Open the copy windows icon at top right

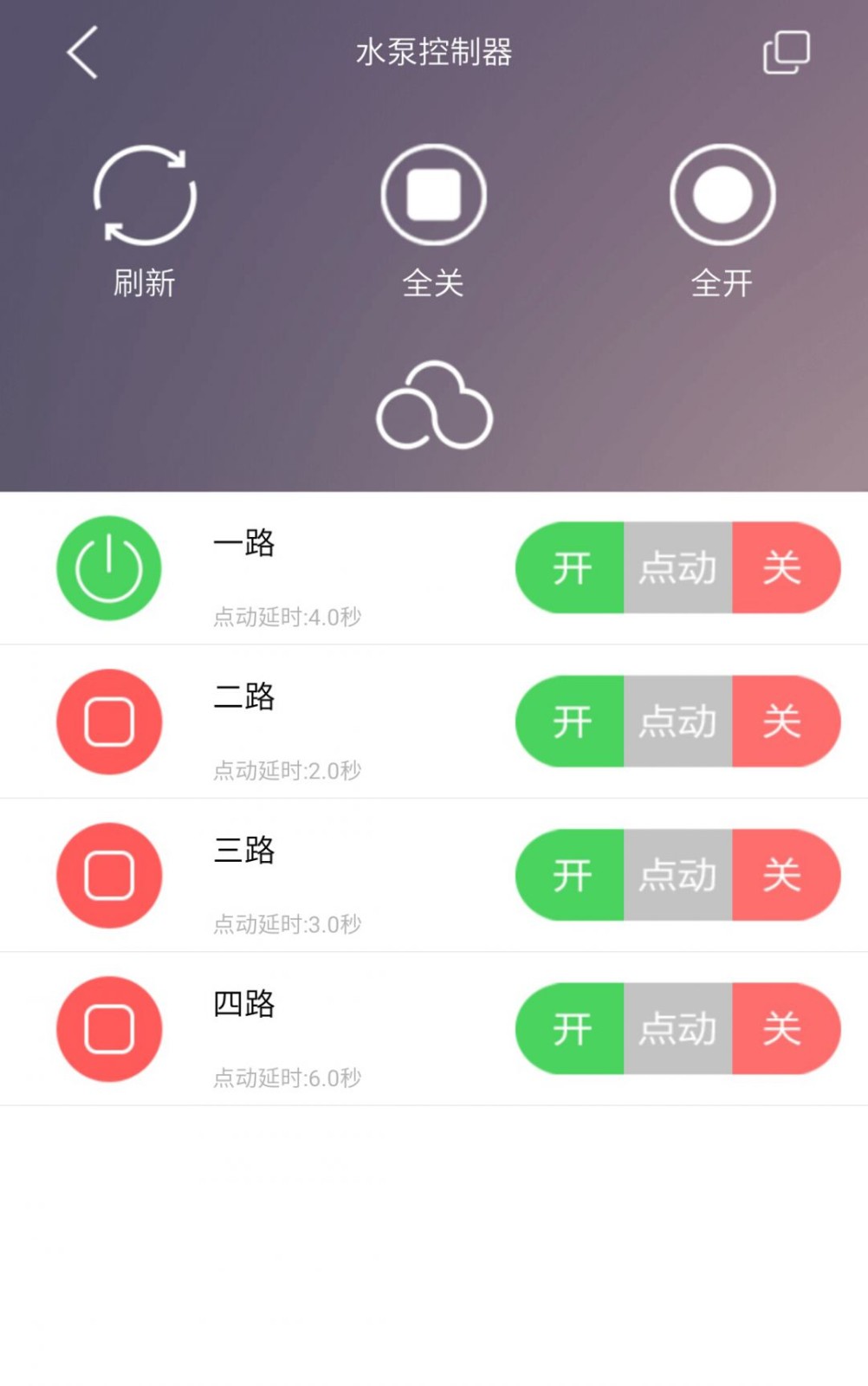pyautogui.click(x=787, y=52)
